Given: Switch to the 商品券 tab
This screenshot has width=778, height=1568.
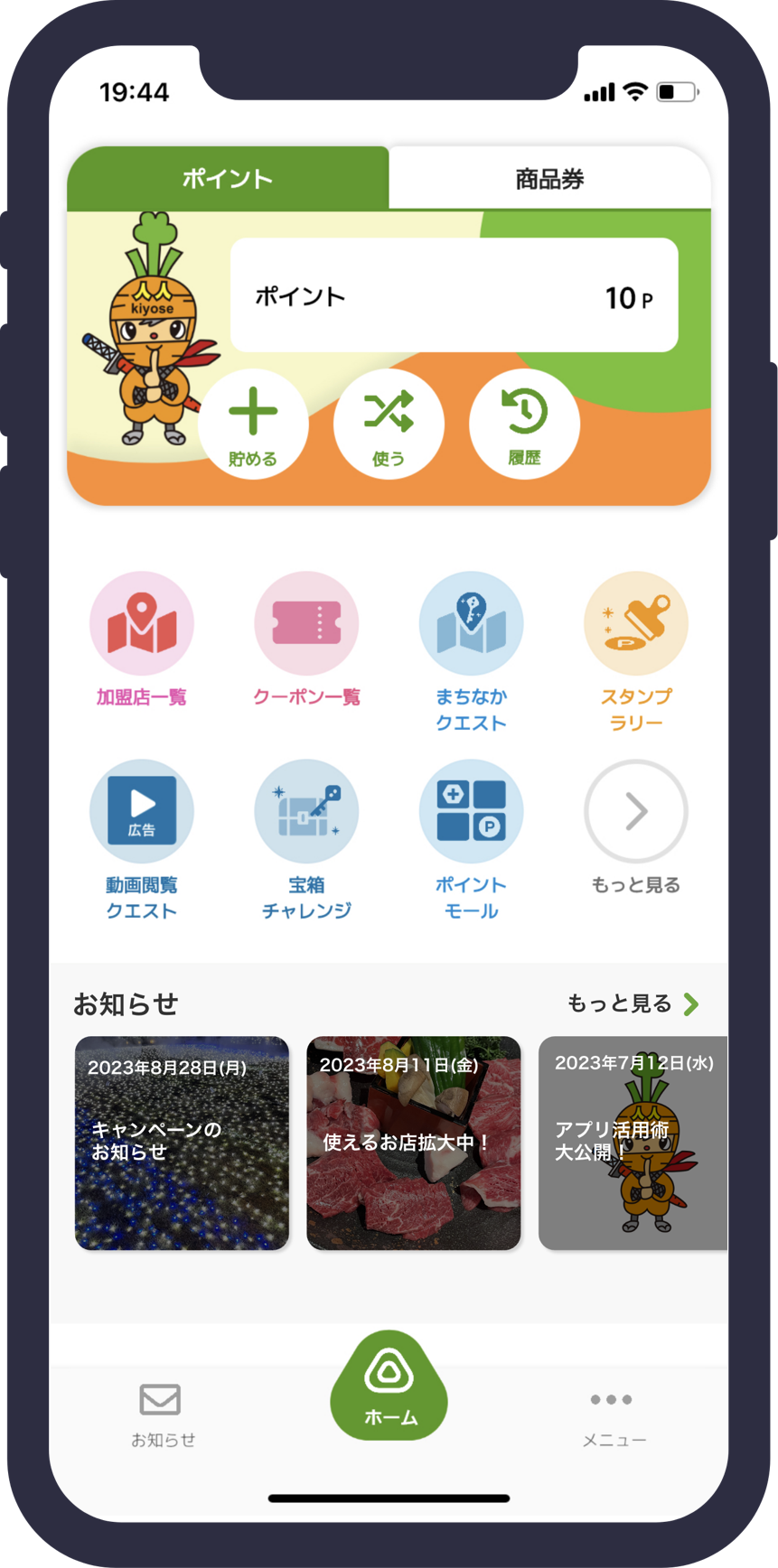Looking at the screenshot, I should [549, 179].
